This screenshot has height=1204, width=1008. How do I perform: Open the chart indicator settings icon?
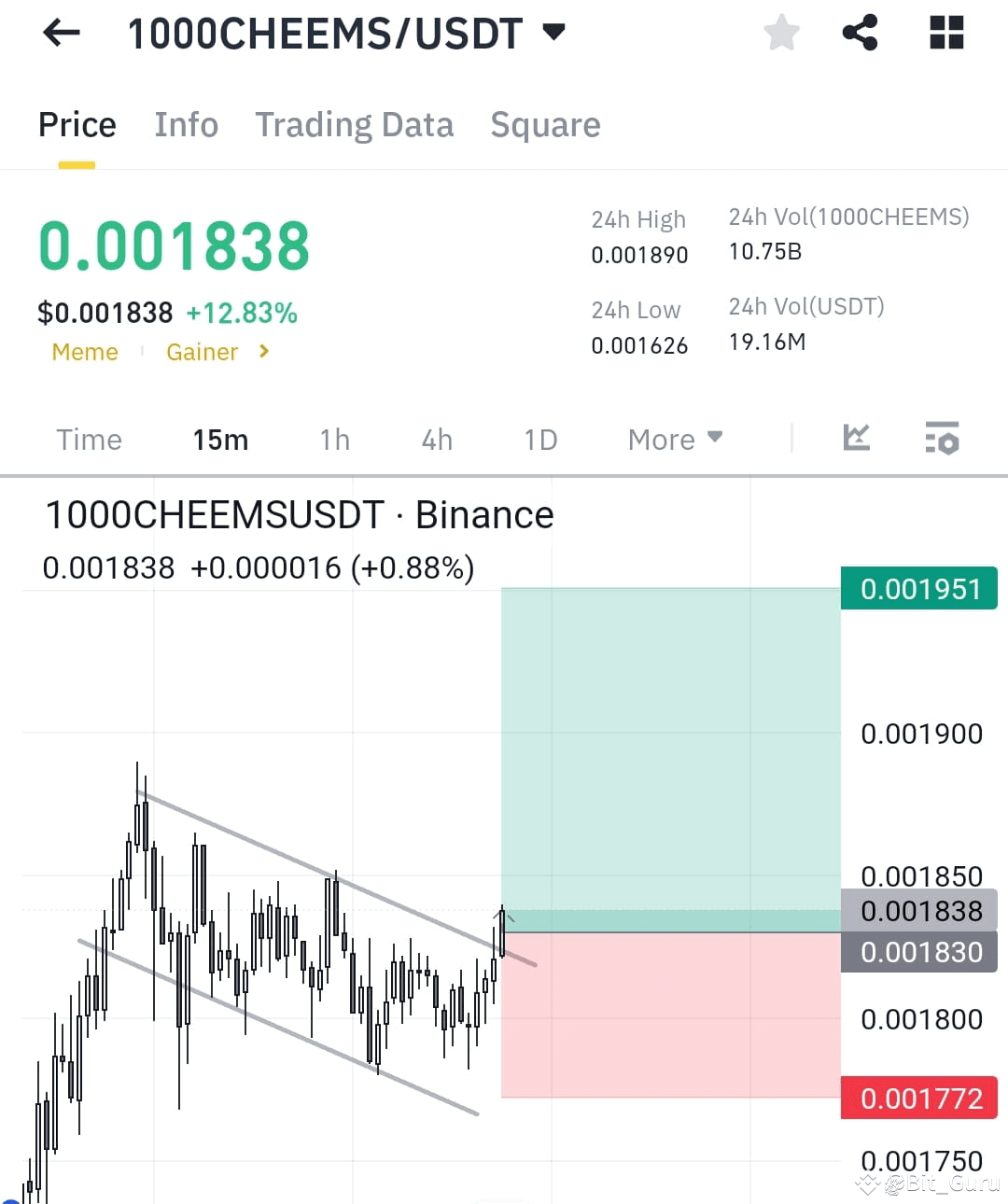942,439
